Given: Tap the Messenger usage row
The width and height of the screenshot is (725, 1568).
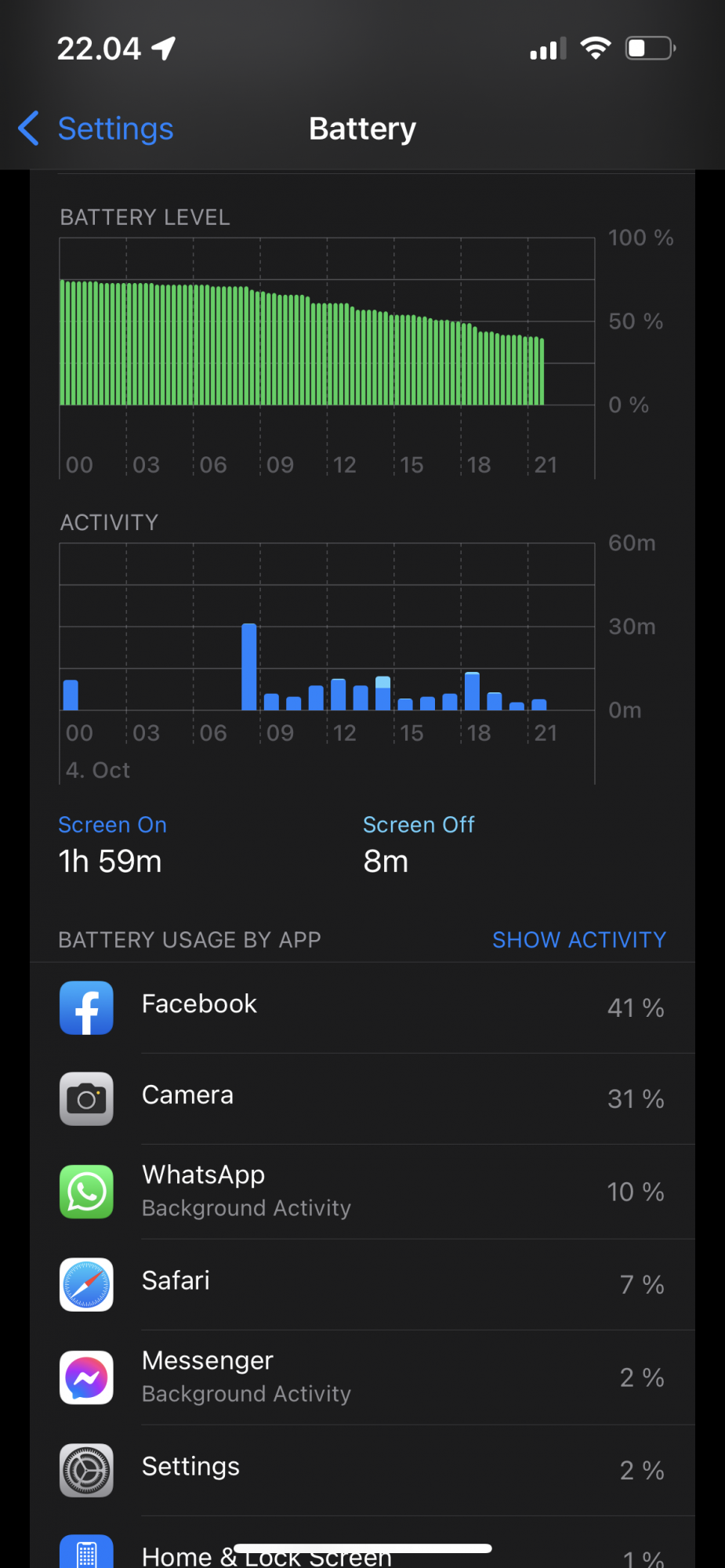Looking at the screenshot, I should click(362, 1377).
